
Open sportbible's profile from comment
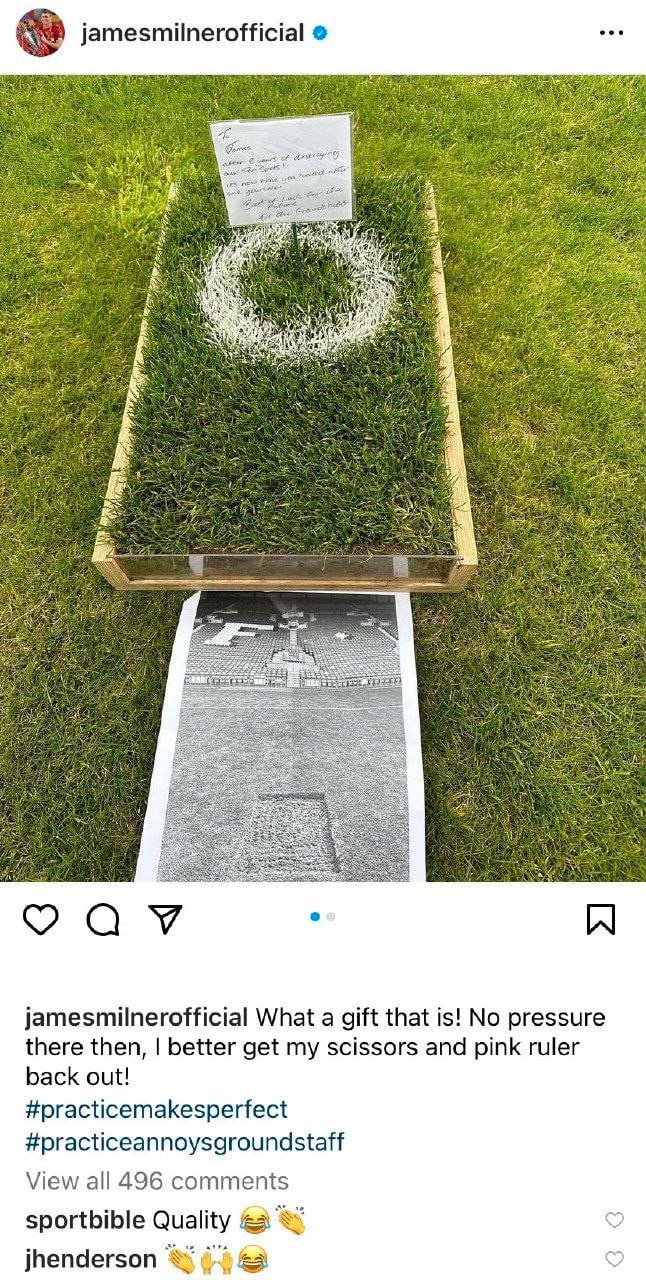pos(85,1220)
